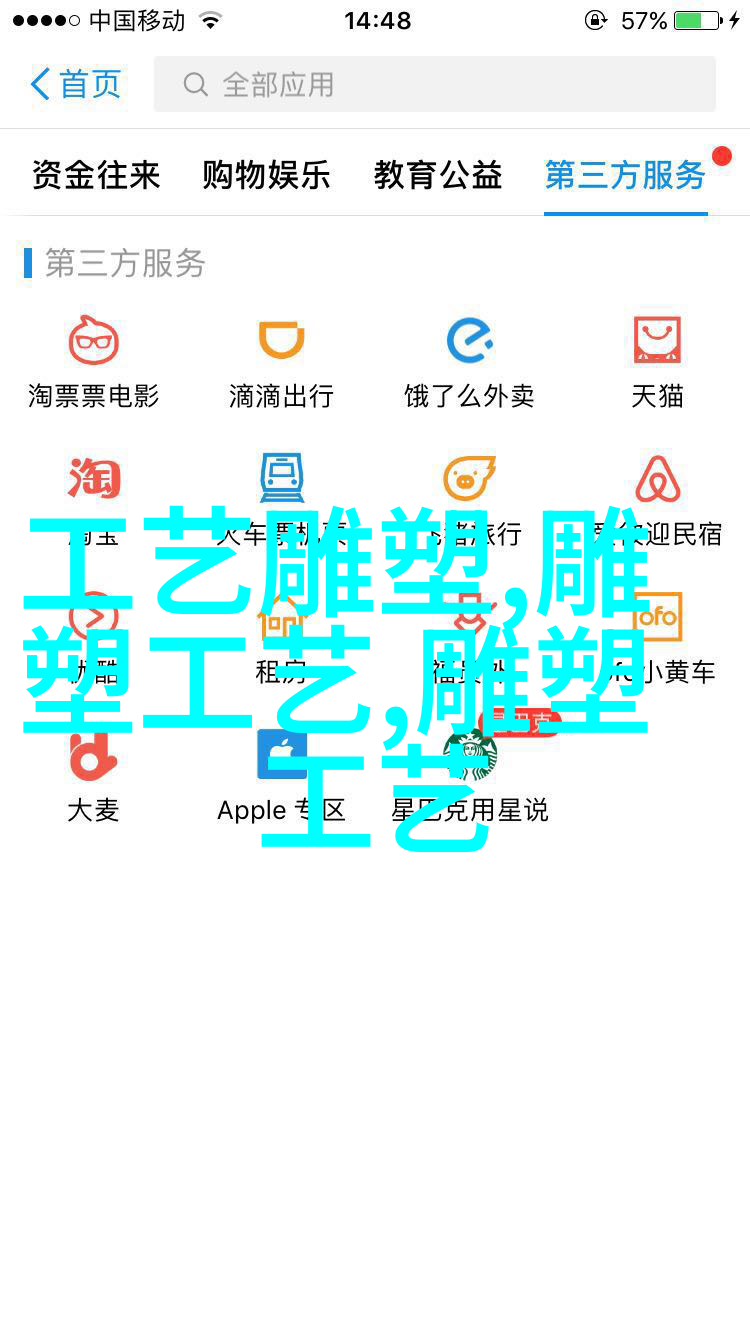The image size is (750, 1334).
Task: Switch to the 教育公益 tab
Action: pos(438,176)
